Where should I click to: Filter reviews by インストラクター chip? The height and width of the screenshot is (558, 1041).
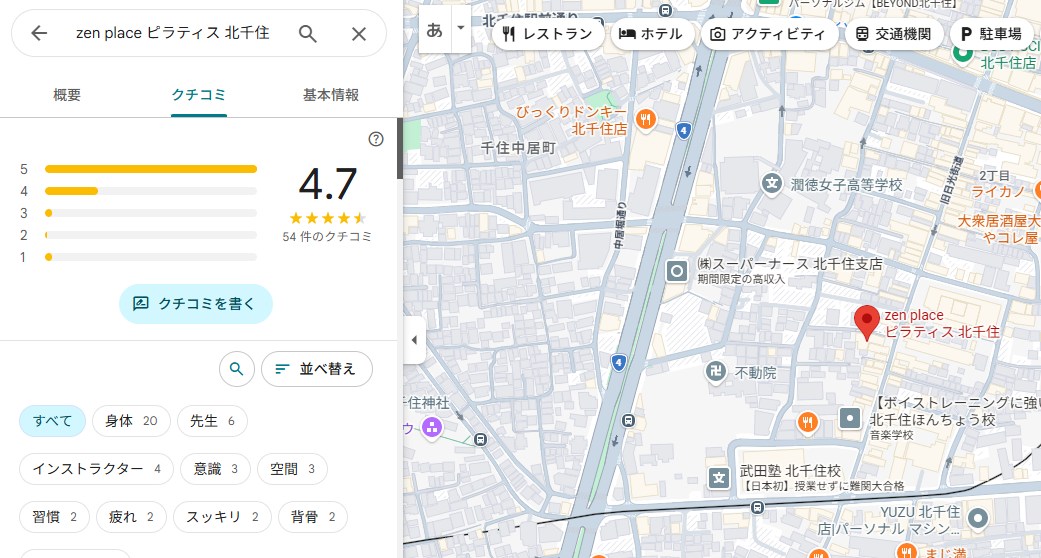click(96, 469)
